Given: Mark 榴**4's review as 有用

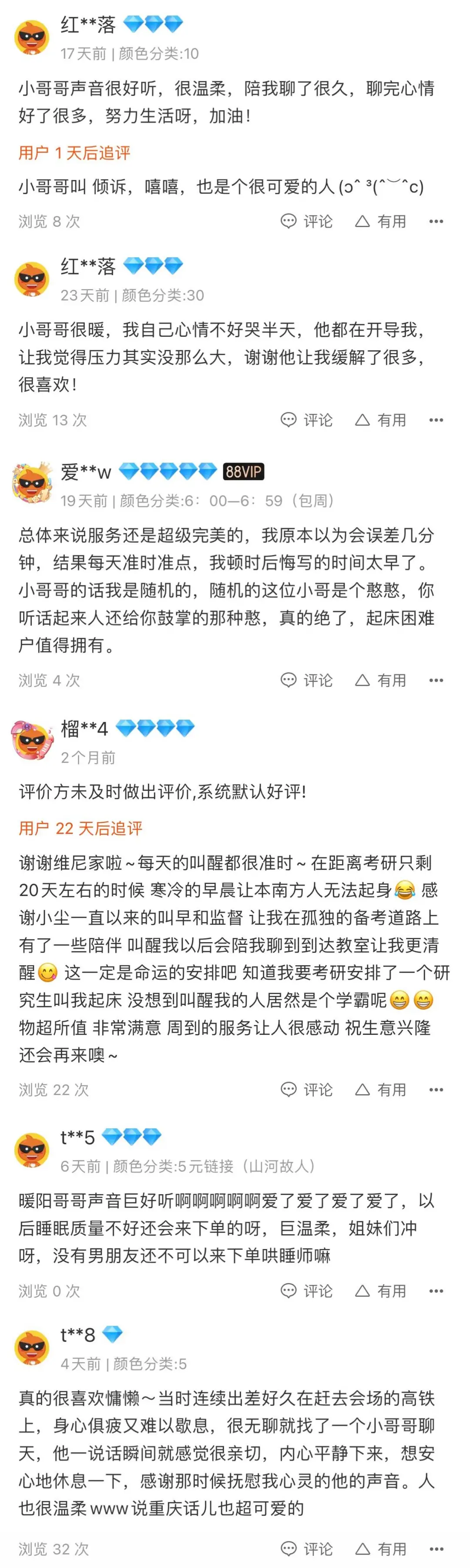Looking at the screenshot, I should [x=380, y=1090].
